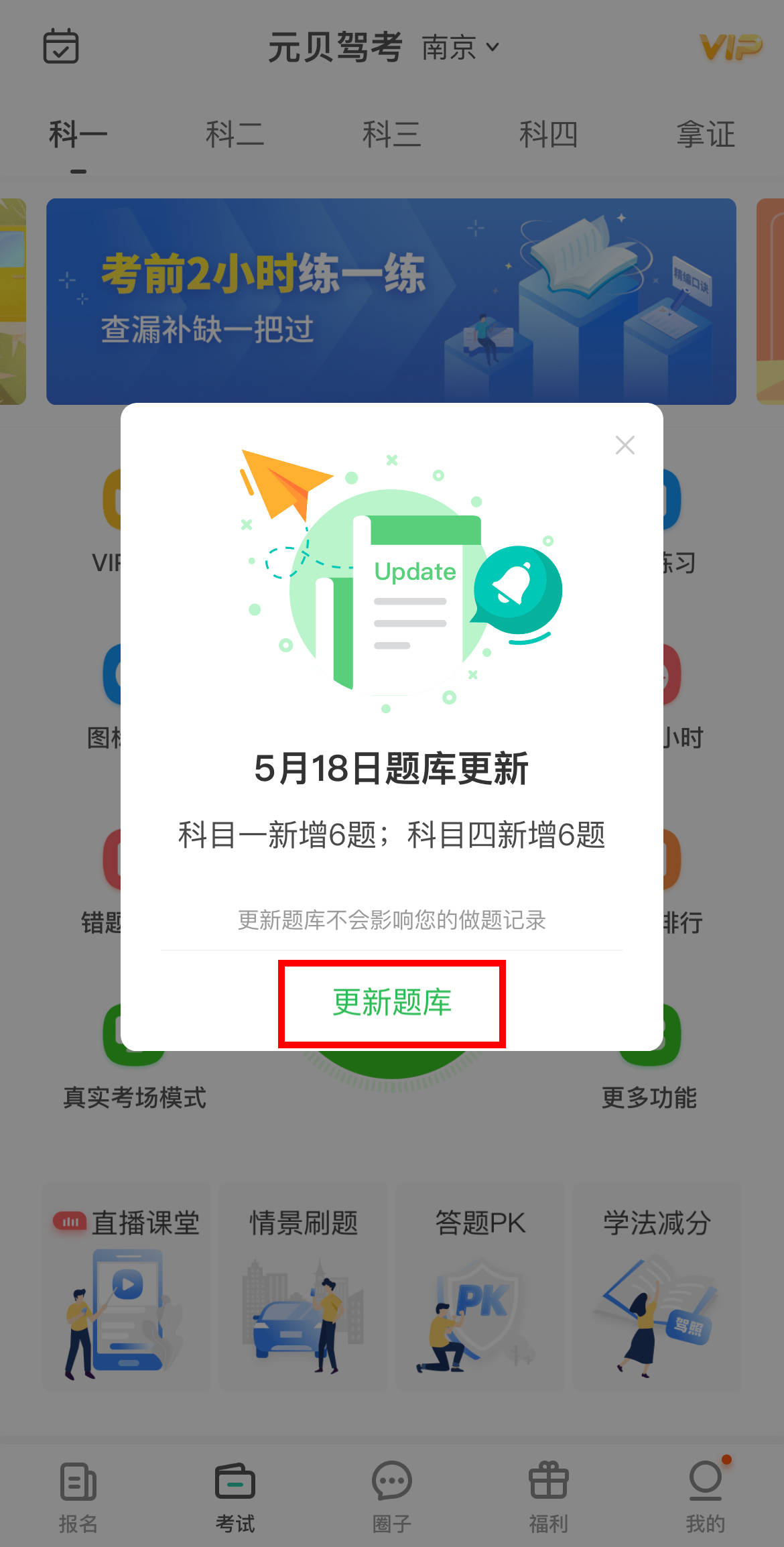Switch to the 科二 tab

[x=235, y=134]
